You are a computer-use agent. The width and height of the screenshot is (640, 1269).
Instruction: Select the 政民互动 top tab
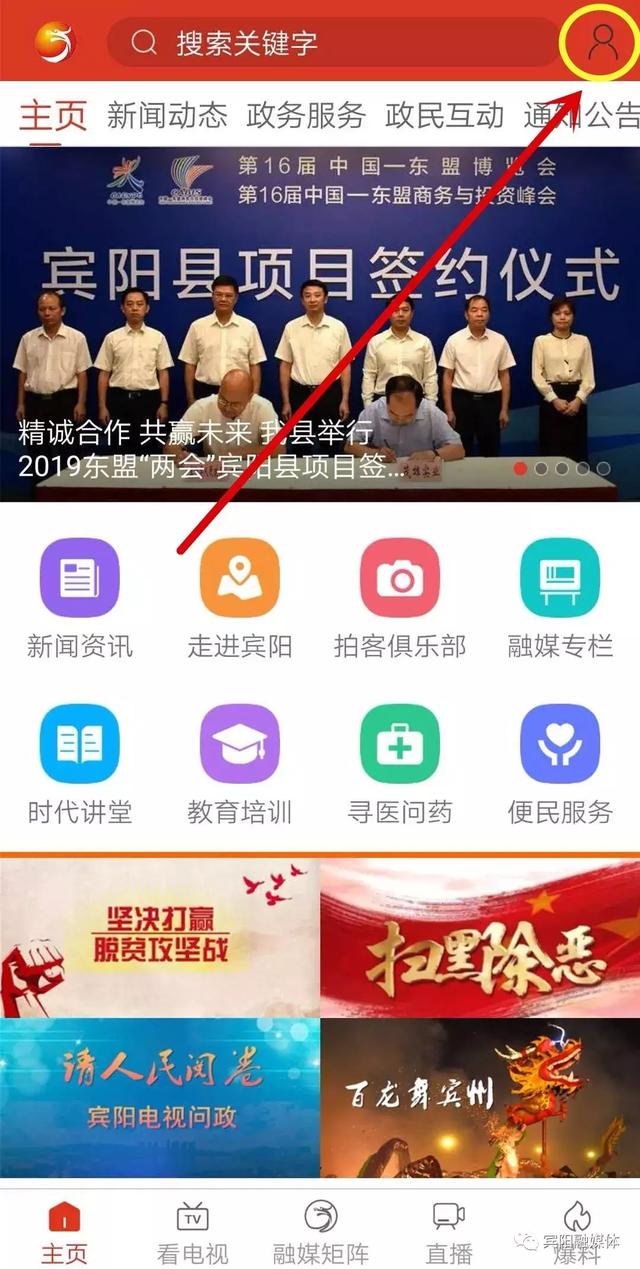[445, 116]
